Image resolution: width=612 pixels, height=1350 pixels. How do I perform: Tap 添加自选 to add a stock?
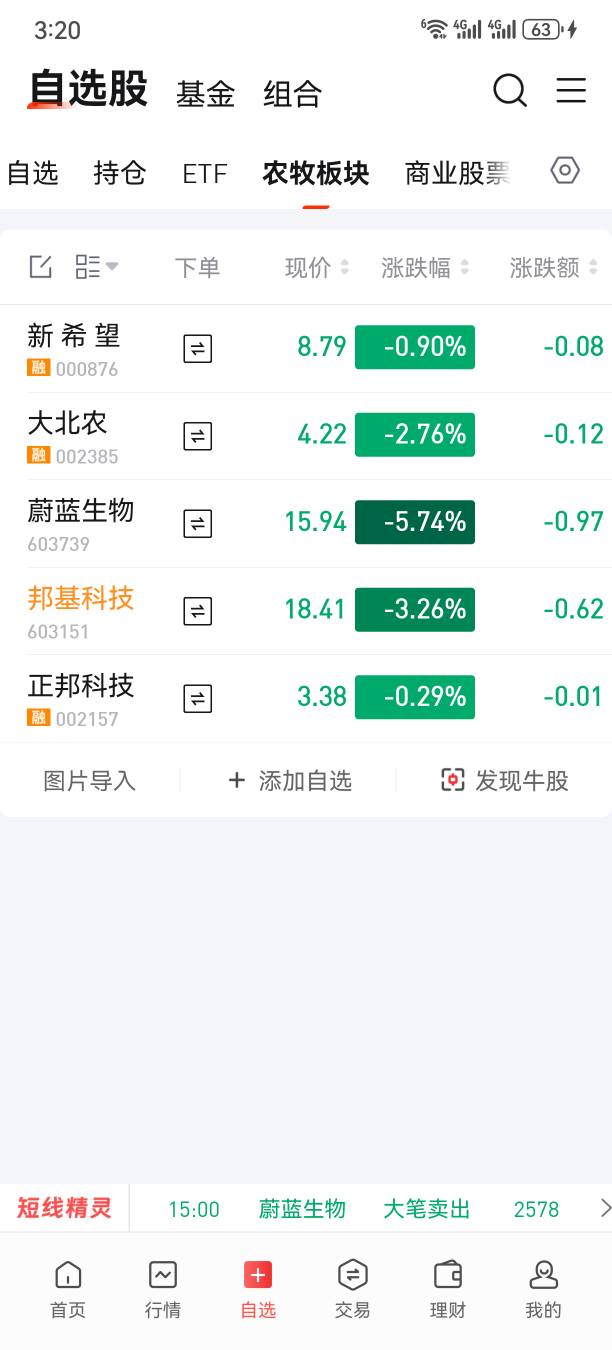(290, 781)
